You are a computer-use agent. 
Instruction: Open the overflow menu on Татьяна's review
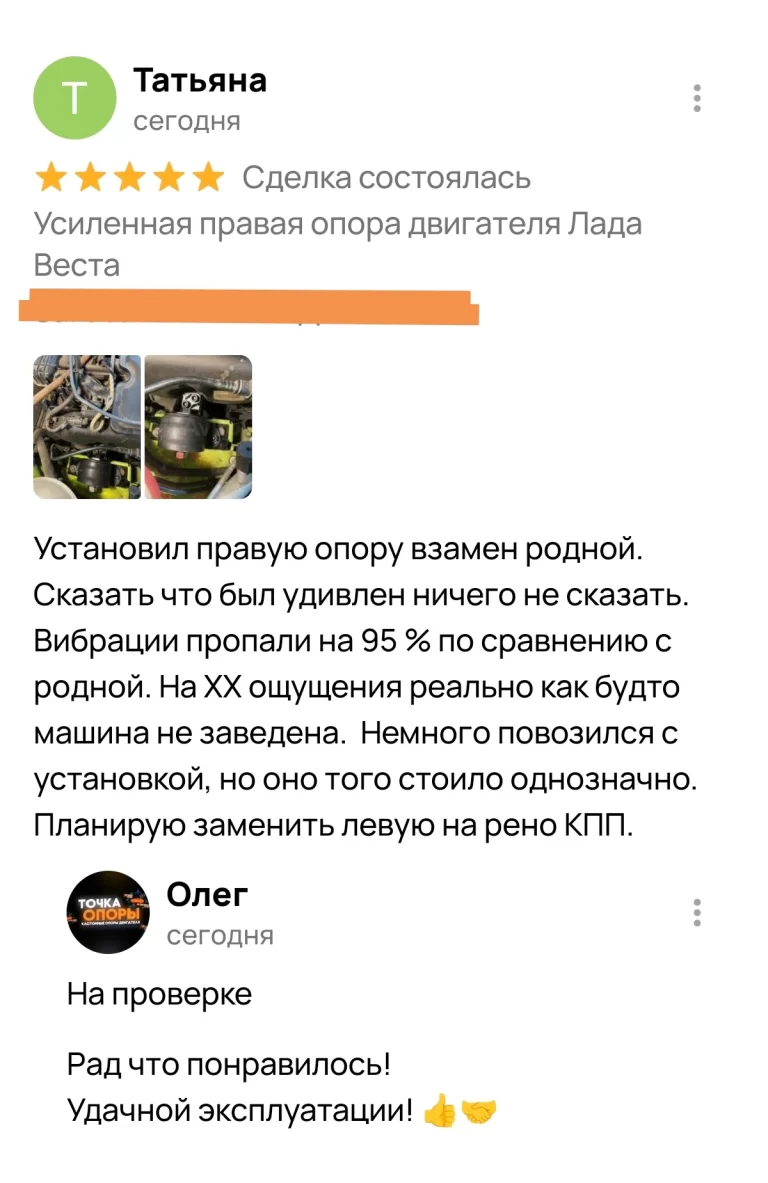point(697,98)
